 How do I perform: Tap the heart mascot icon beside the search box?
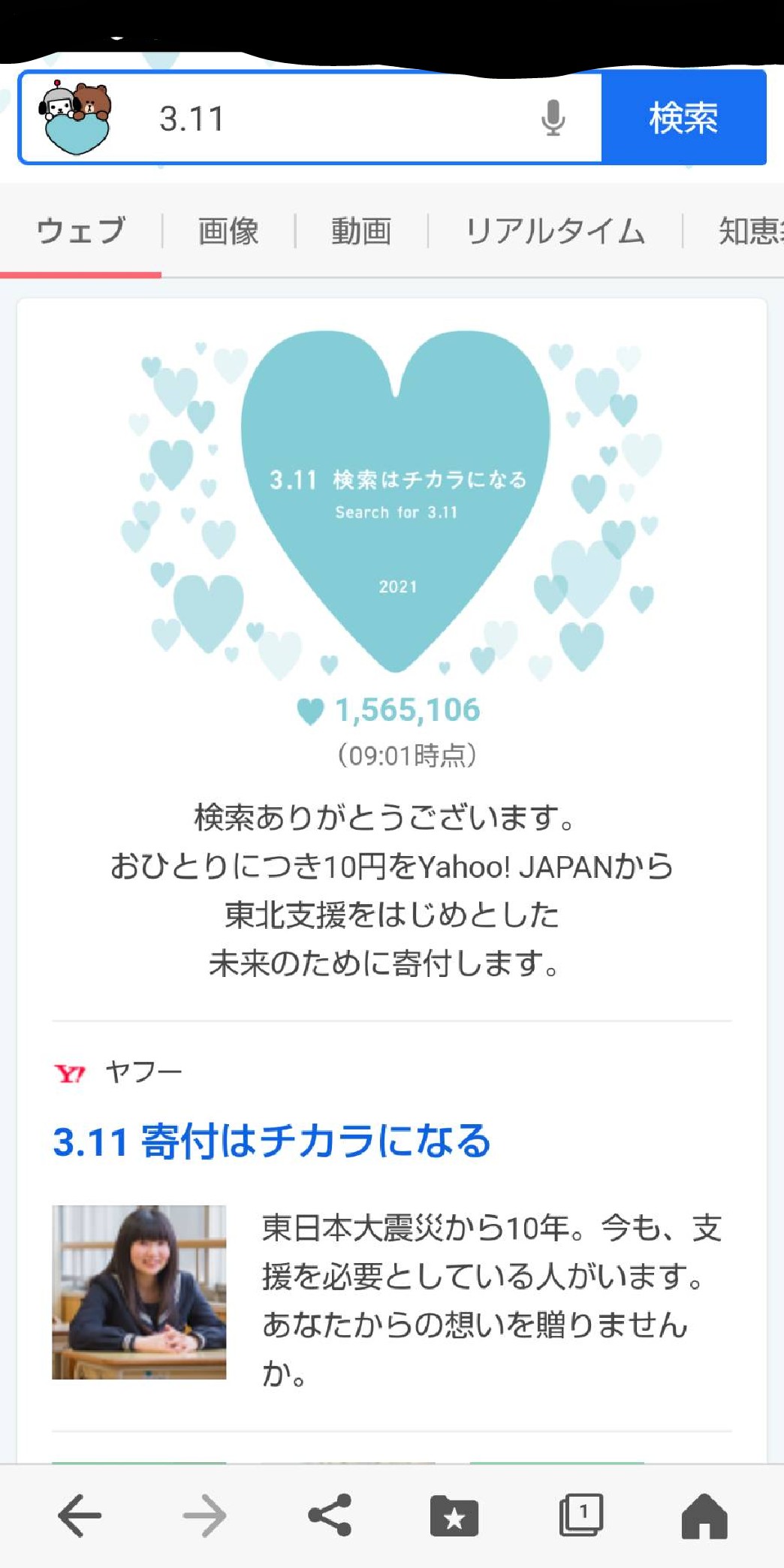[x=76, y=118]
